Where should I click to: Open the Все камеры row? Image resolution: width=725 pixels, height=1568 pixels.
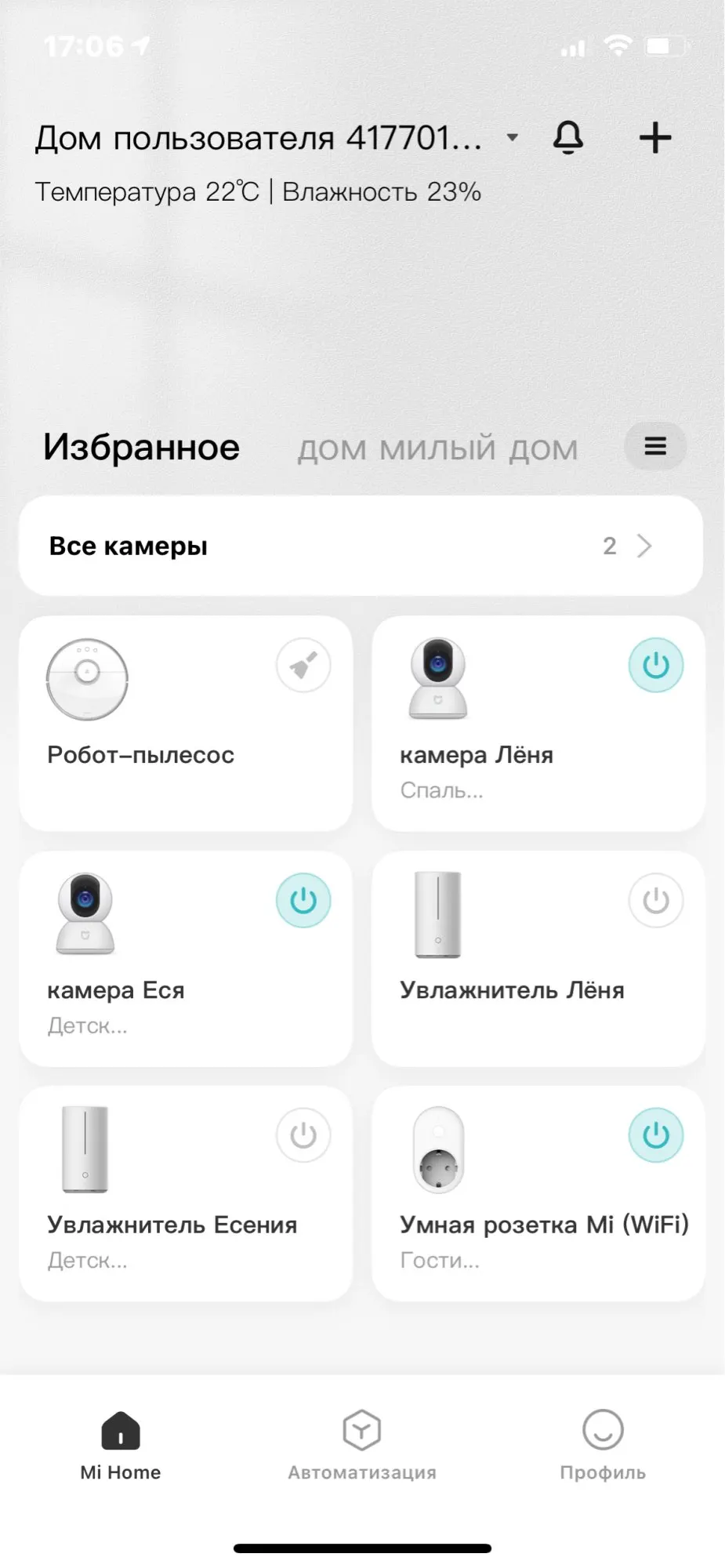pyautogui.click(x=361, y=546)
